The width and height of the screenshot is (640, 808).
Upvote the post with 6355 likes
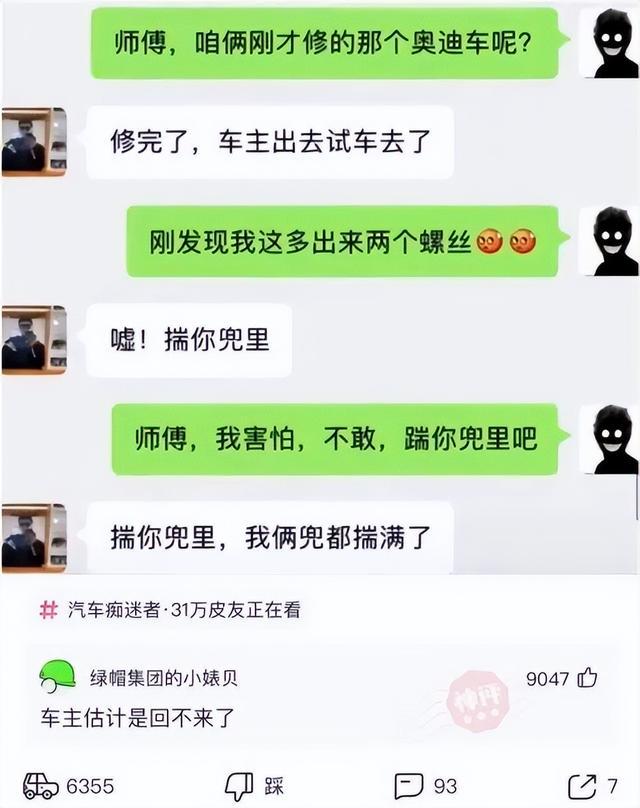(41, 785)
